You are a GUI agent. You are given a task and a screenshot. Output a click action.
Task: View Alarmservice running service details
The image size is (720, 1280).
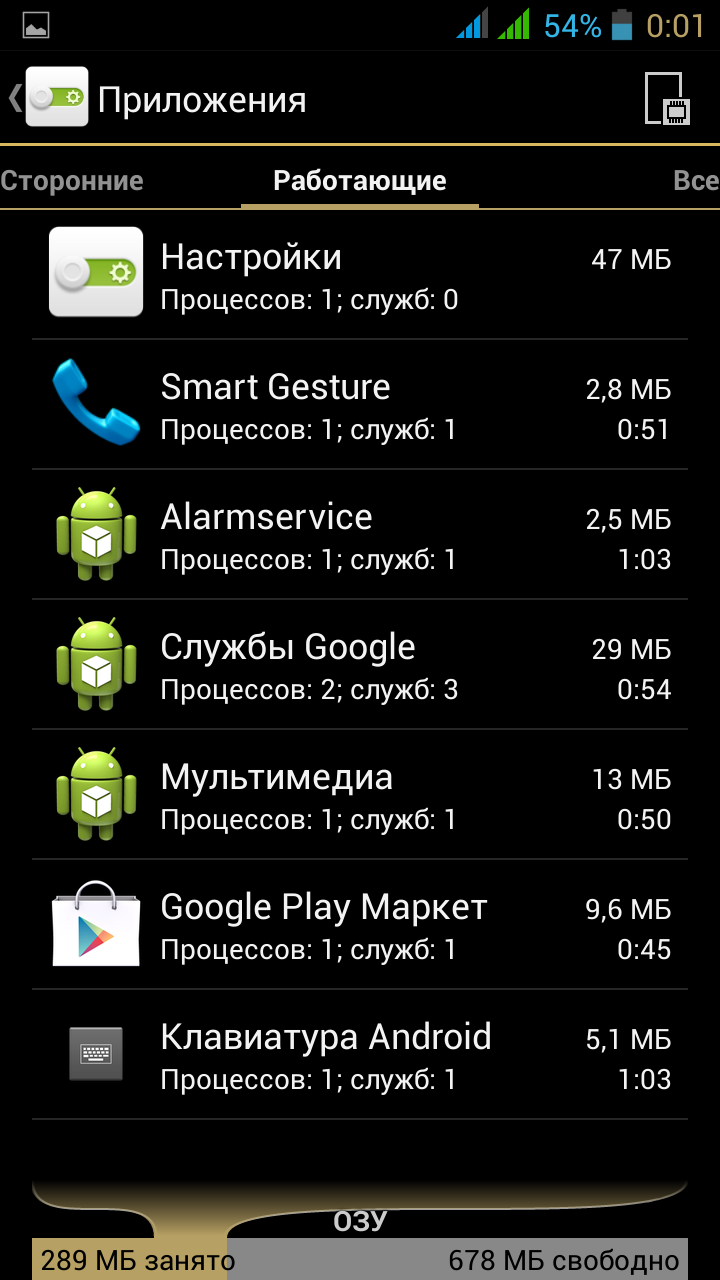(x=360, y=534)
